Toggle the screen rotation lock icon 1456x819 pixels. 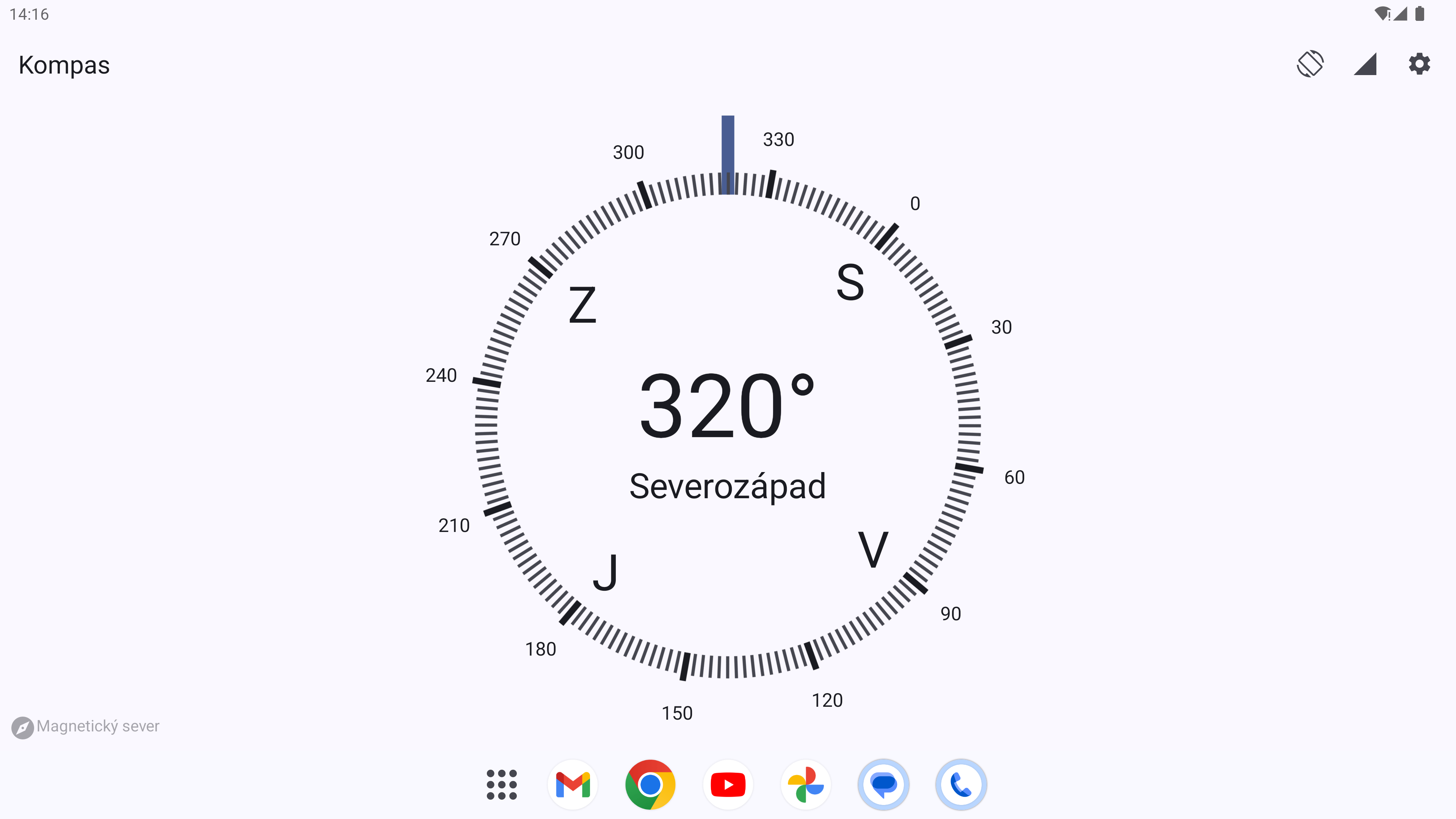click(1310, 64)
